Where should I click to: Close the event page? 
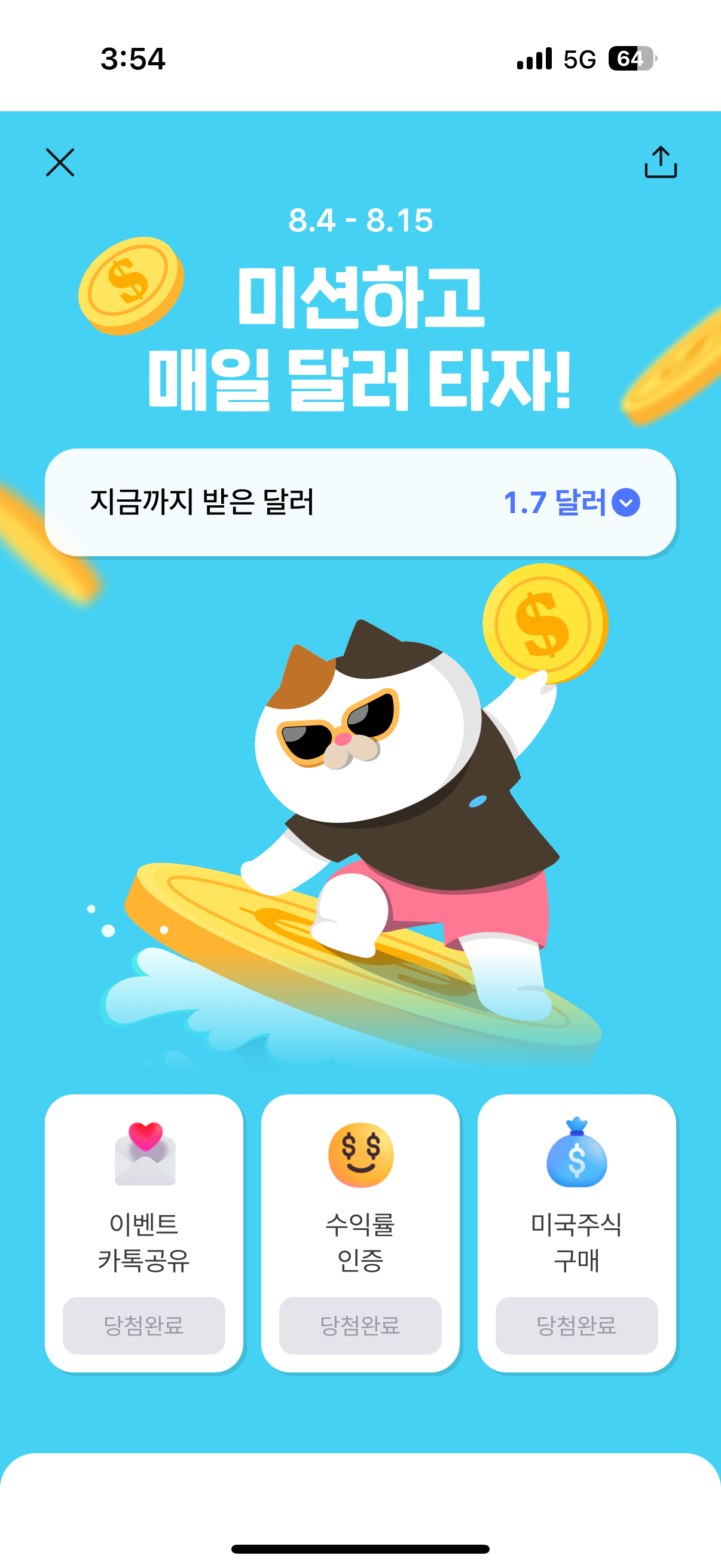coord(60,163)
